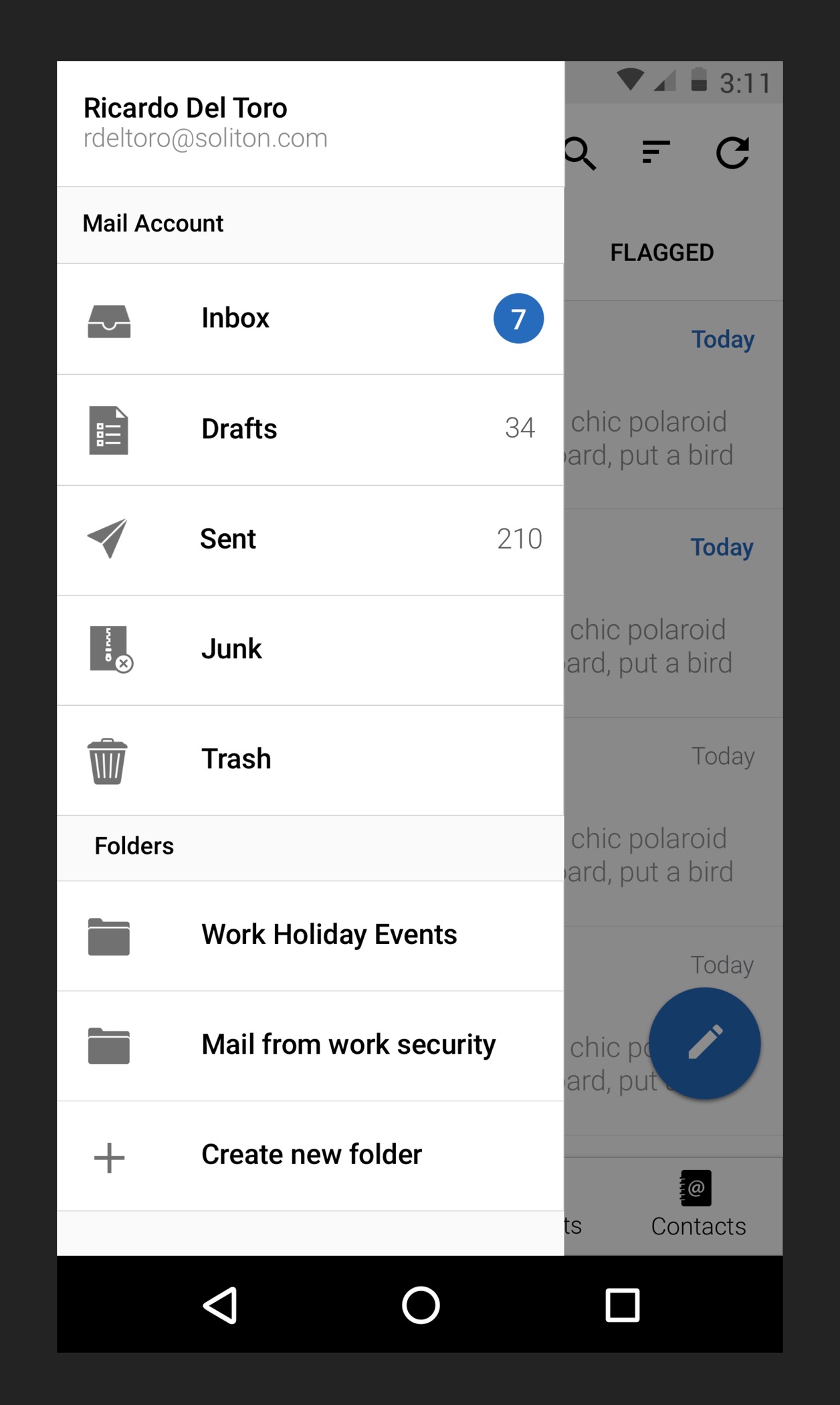The width and height of the screenshot is (840, 1405).
Task: Compose a new email with pencil button
Action: [704, 1042]
